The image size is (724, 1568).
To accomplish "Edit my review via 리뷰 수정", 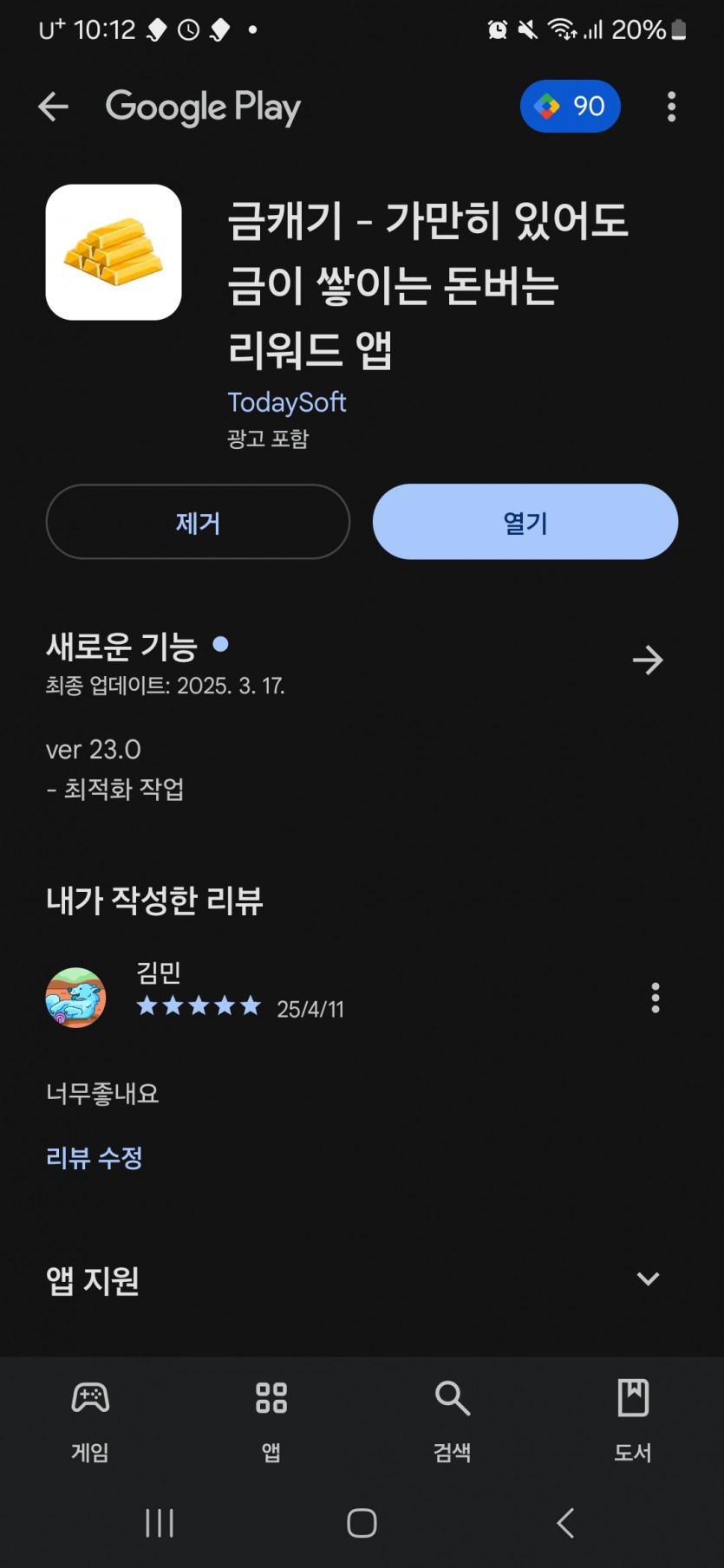I will coord(94,1157).
